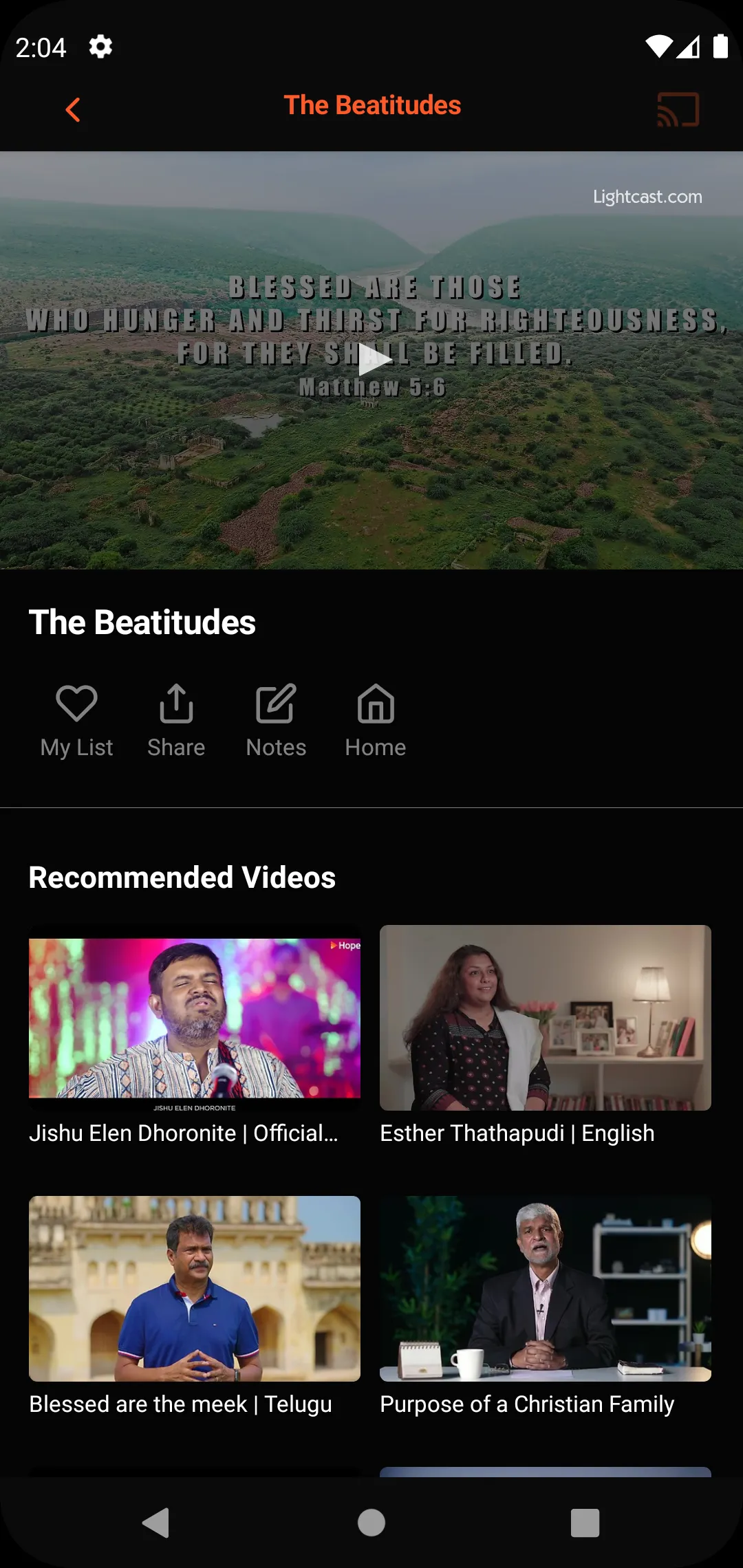
Task: Tap The Beatitudes title in the header
Action: click(x=374, y=105)
